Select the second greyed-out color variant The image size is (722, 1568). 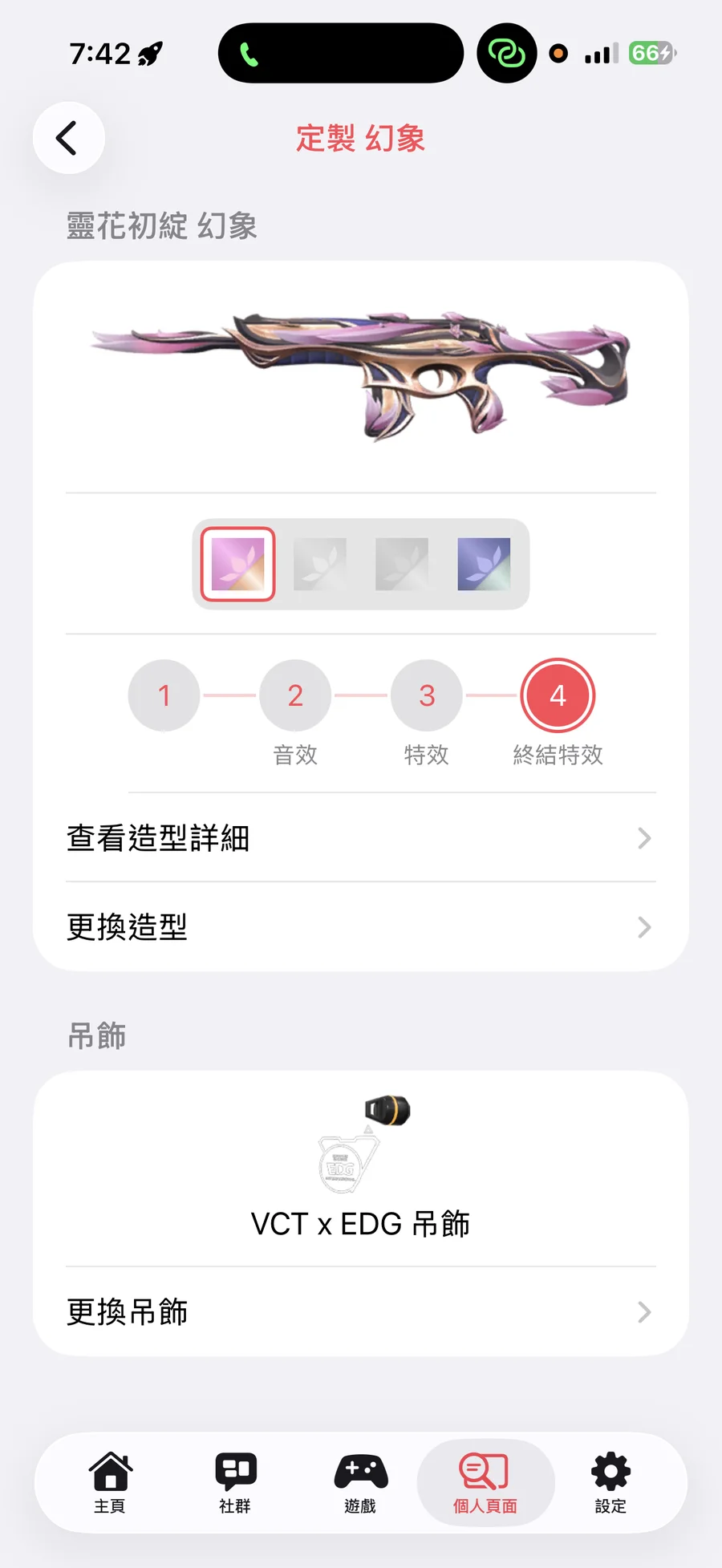click(x=320, y=564)
